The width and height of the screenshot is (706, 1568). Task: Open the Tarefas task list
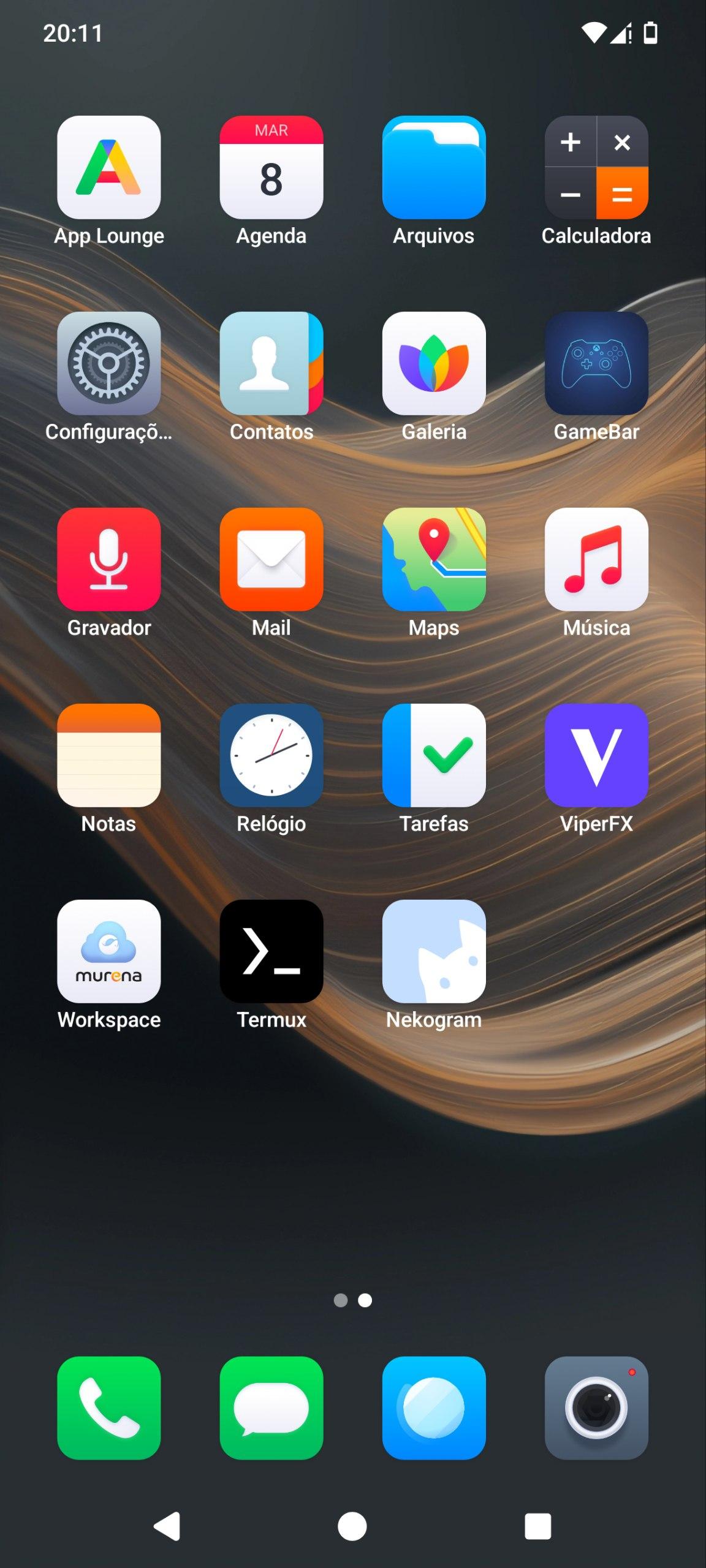(x=434, y=755)
